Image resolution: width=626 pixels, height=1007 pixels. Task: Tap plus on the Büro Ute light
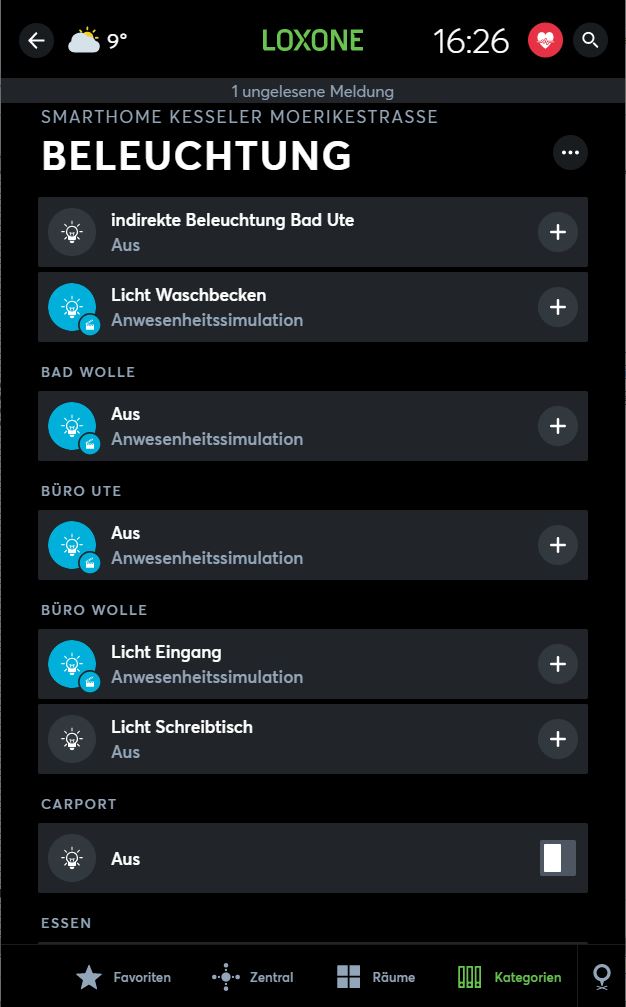tap(558, 545)
